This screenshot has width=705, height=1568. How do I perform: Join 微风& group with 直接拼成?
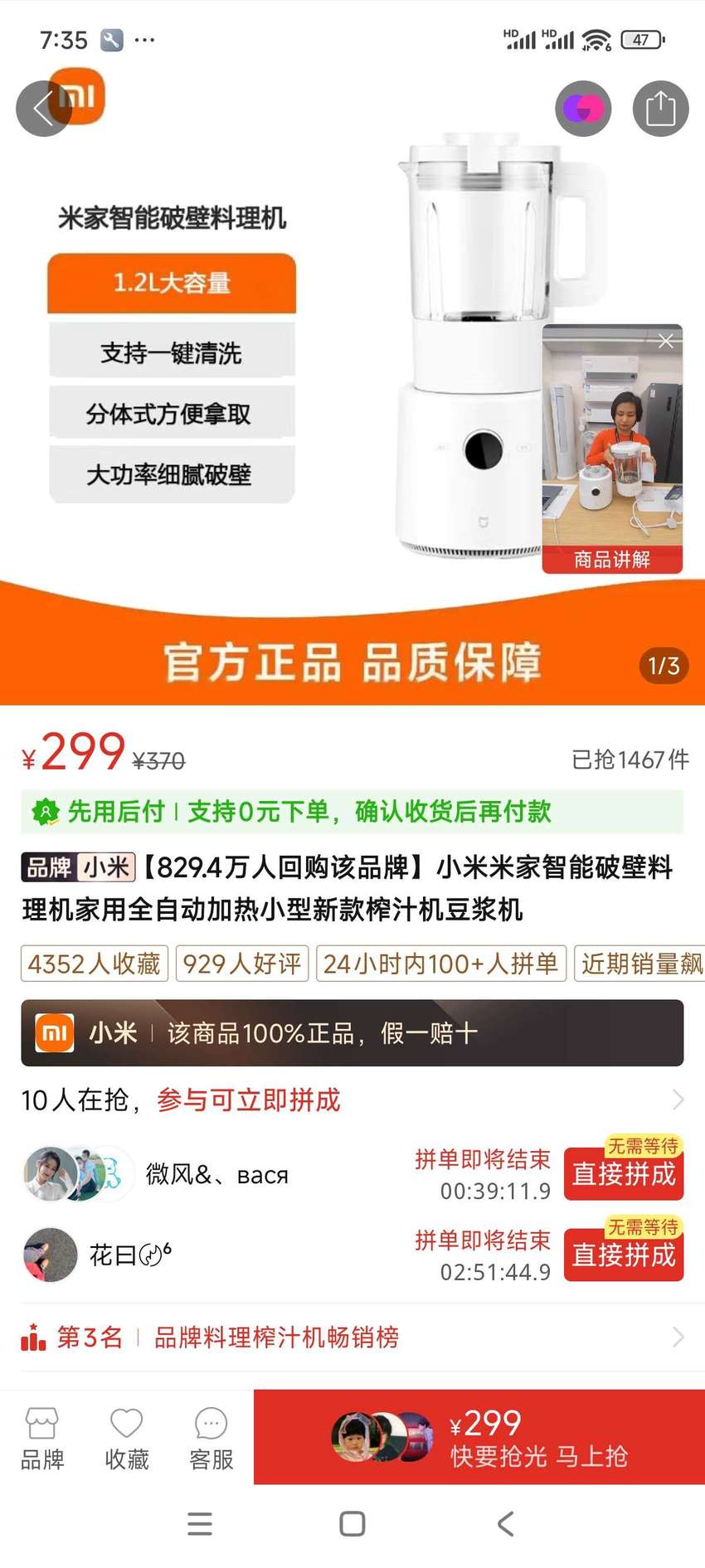(x=624, y=1174)
